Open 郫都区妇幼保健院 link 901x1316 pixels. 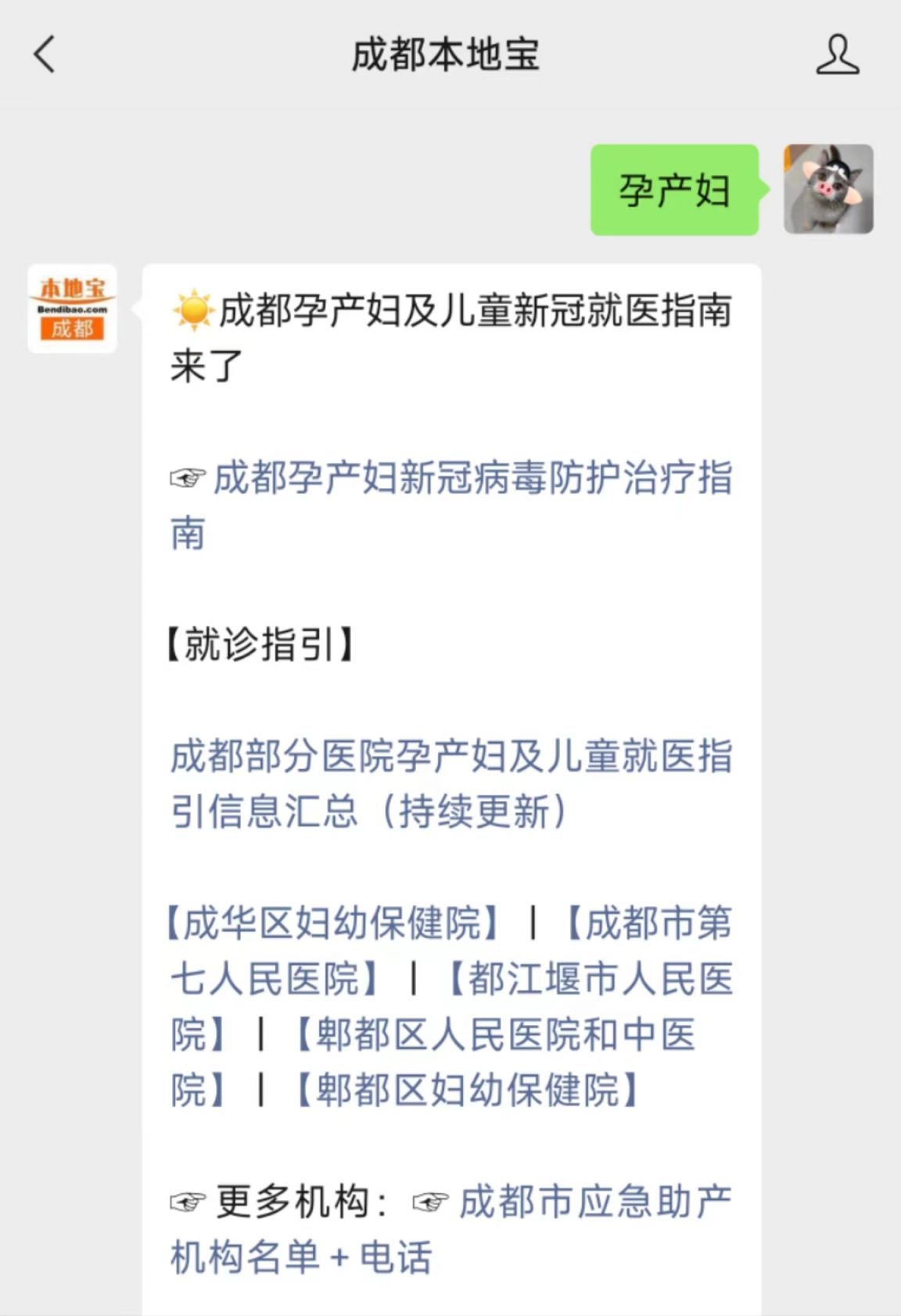(468, 1090)
